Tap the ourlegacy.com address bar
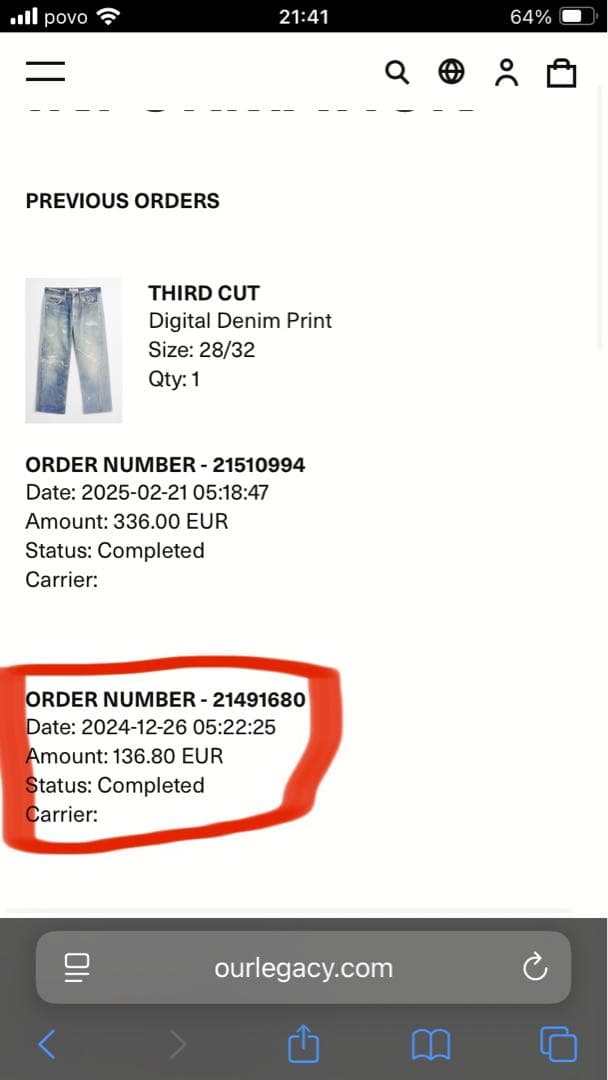The height and width of the screenshot is (1080, 608). 303,967
